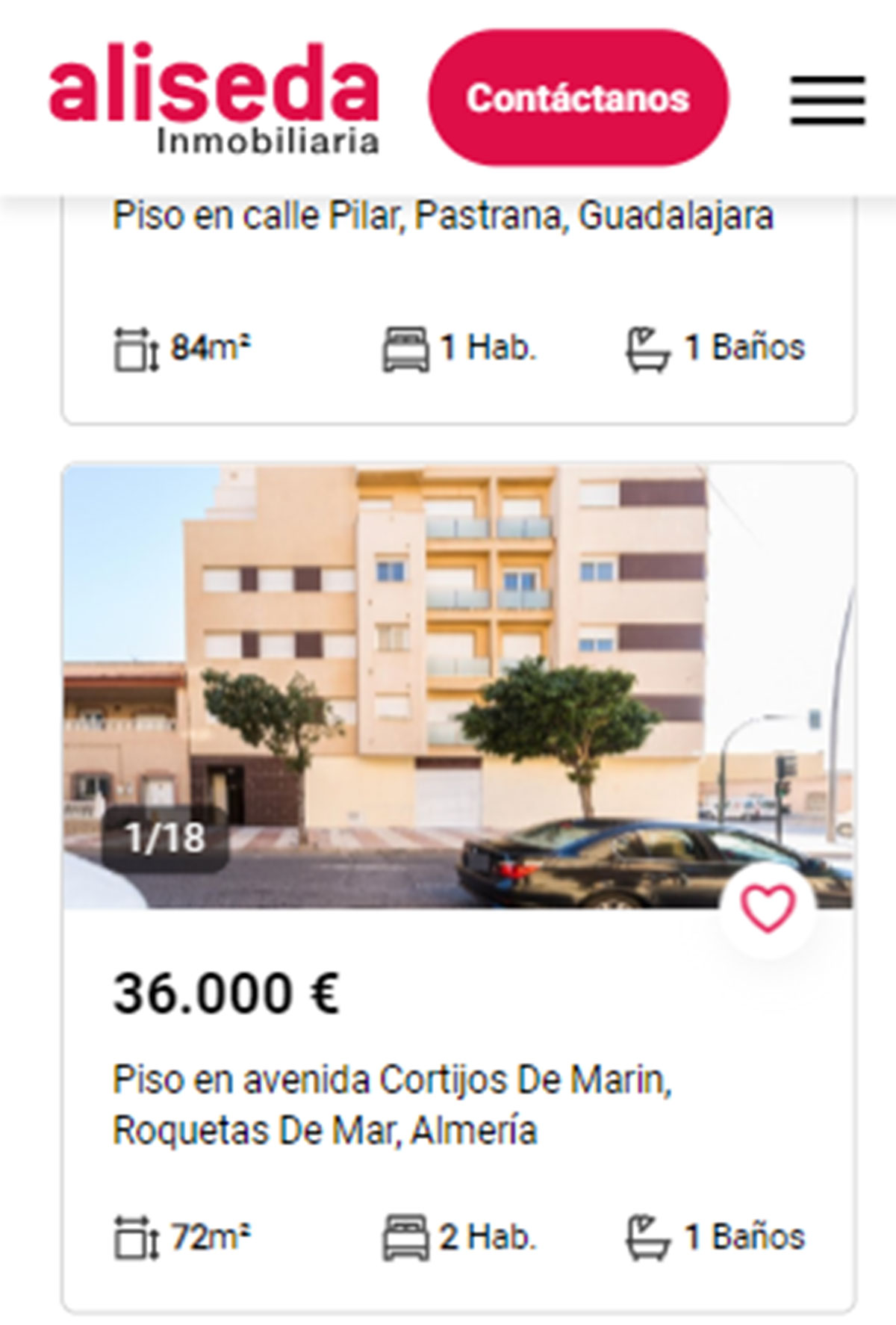Open the Contáctanos page
The width and height of the screenshot is (896, 1325).
[x=577, y=98]
